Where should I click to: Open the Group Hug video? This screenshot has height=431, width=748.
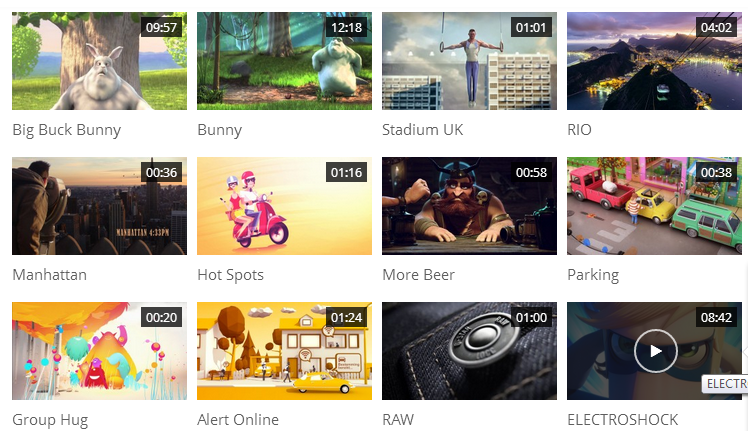click(99, 351)
